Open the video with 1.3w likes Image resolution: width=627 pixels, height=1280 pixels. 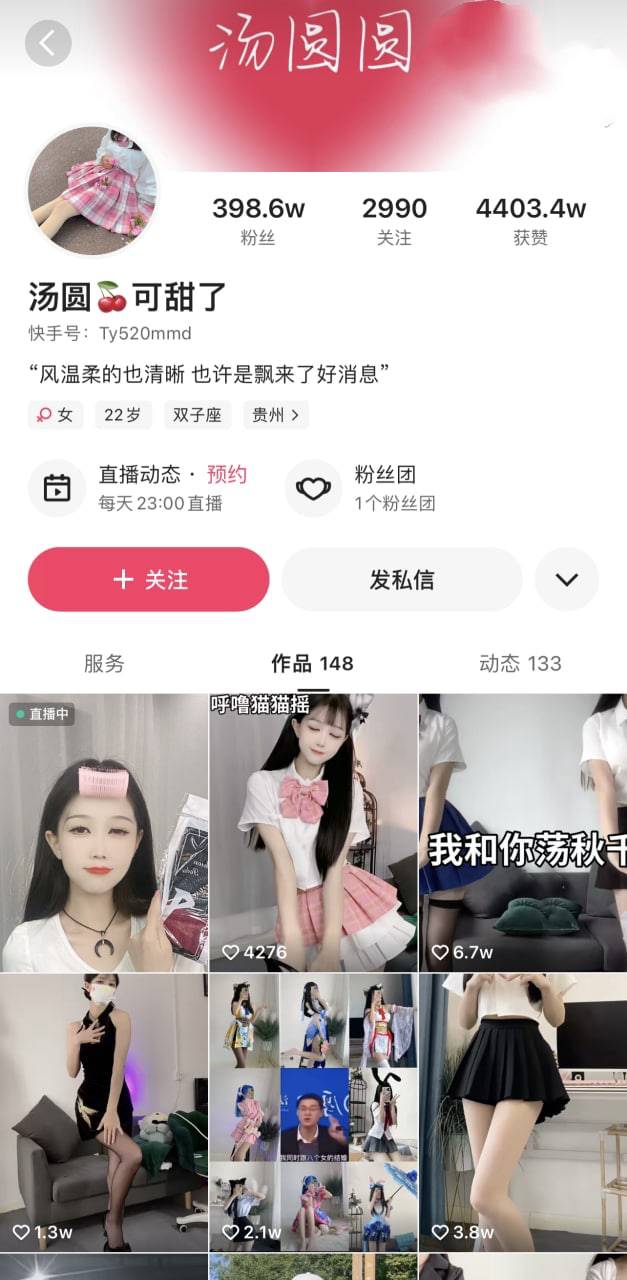tap(103, 1112)
